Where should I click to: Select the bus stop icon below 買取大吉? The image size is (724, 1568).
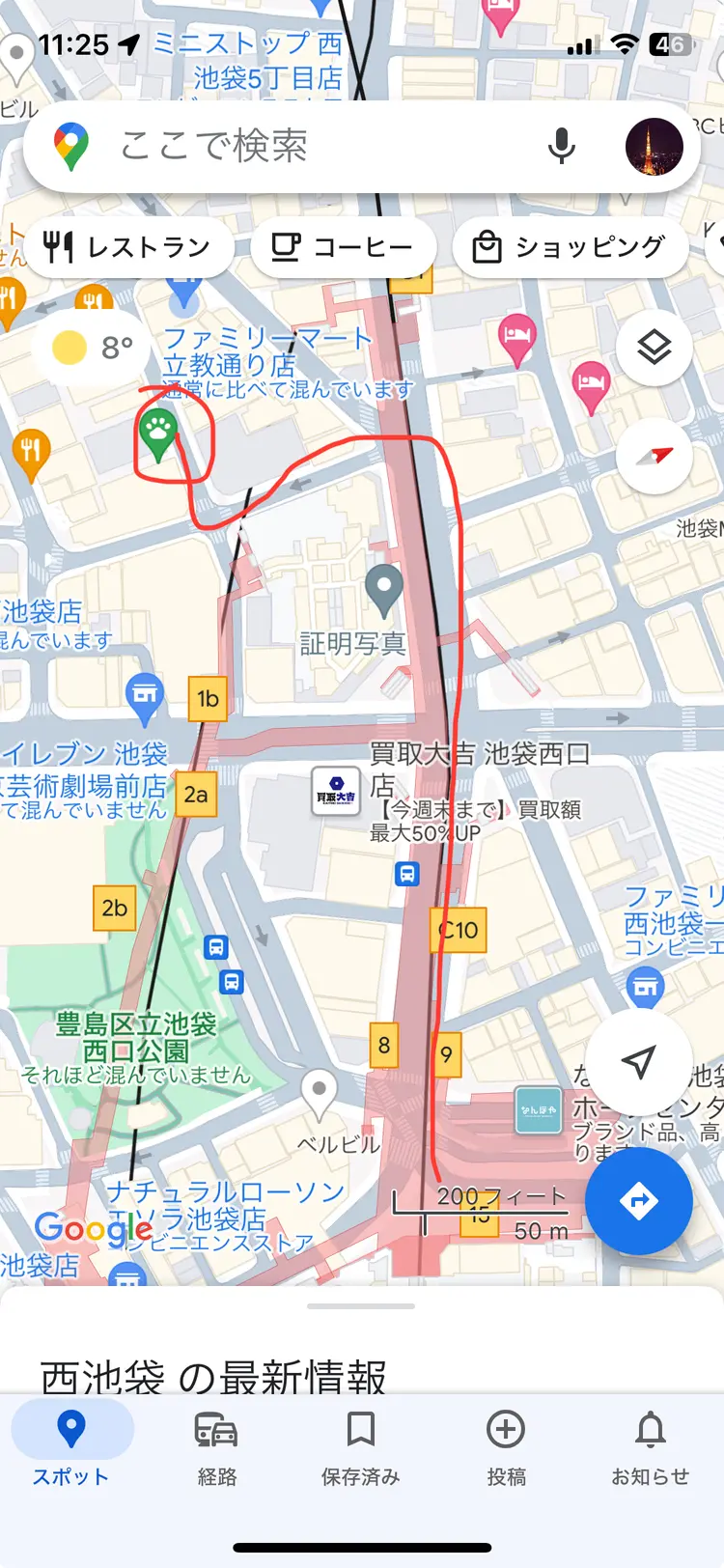pos(406,874)
